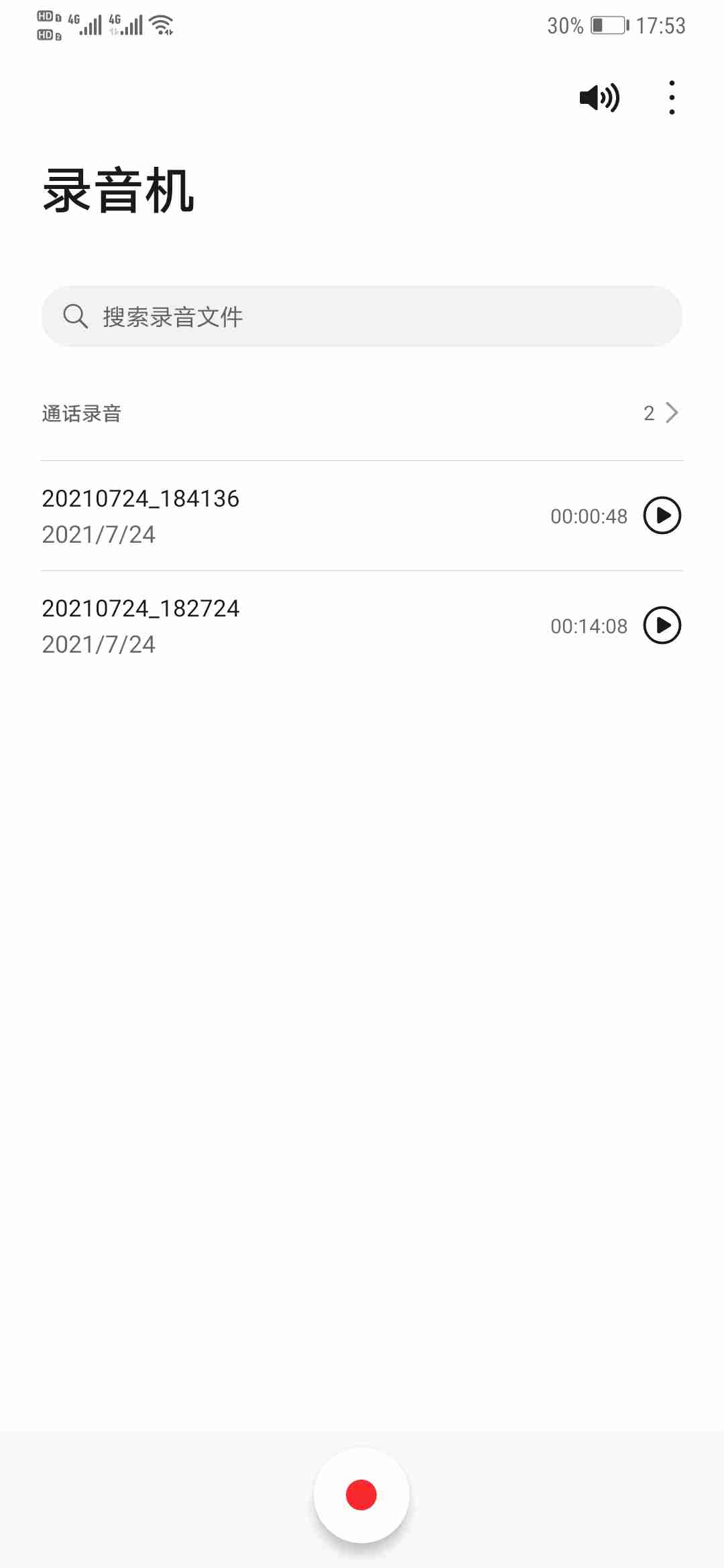Open the 通话录音 folder
This screenshot has height=1568, width=724.
(362, 413)
